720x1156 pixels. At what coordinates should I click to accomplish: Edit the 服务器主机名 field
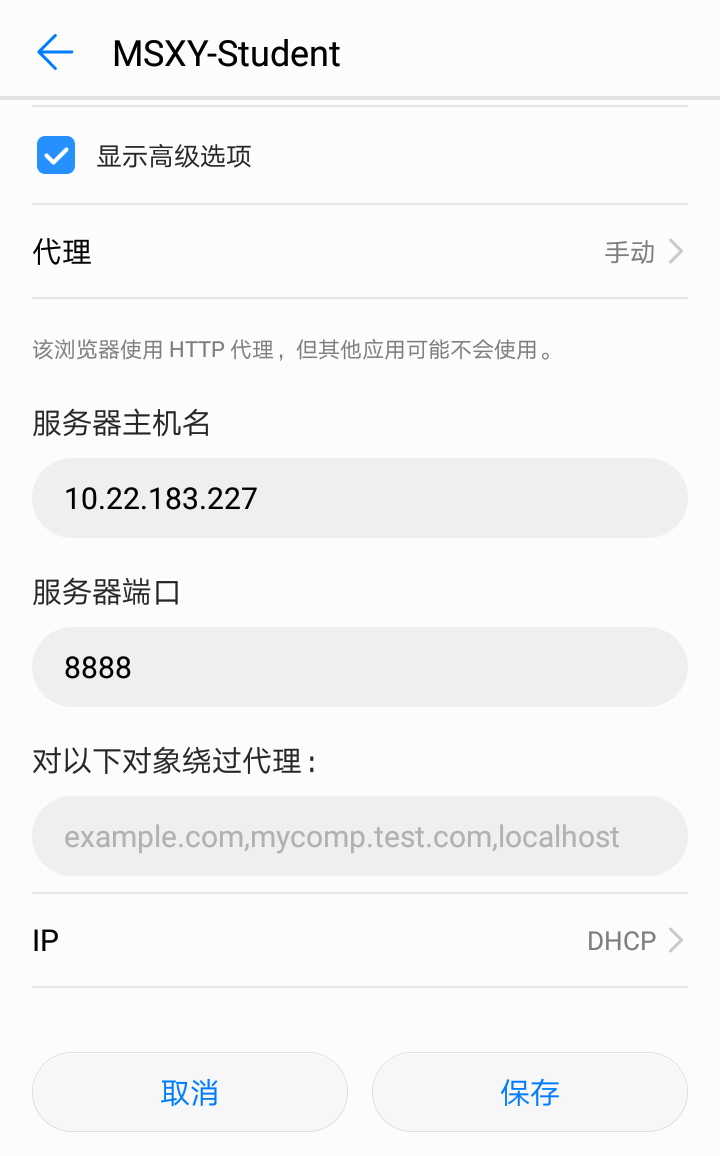coord(360,498)
